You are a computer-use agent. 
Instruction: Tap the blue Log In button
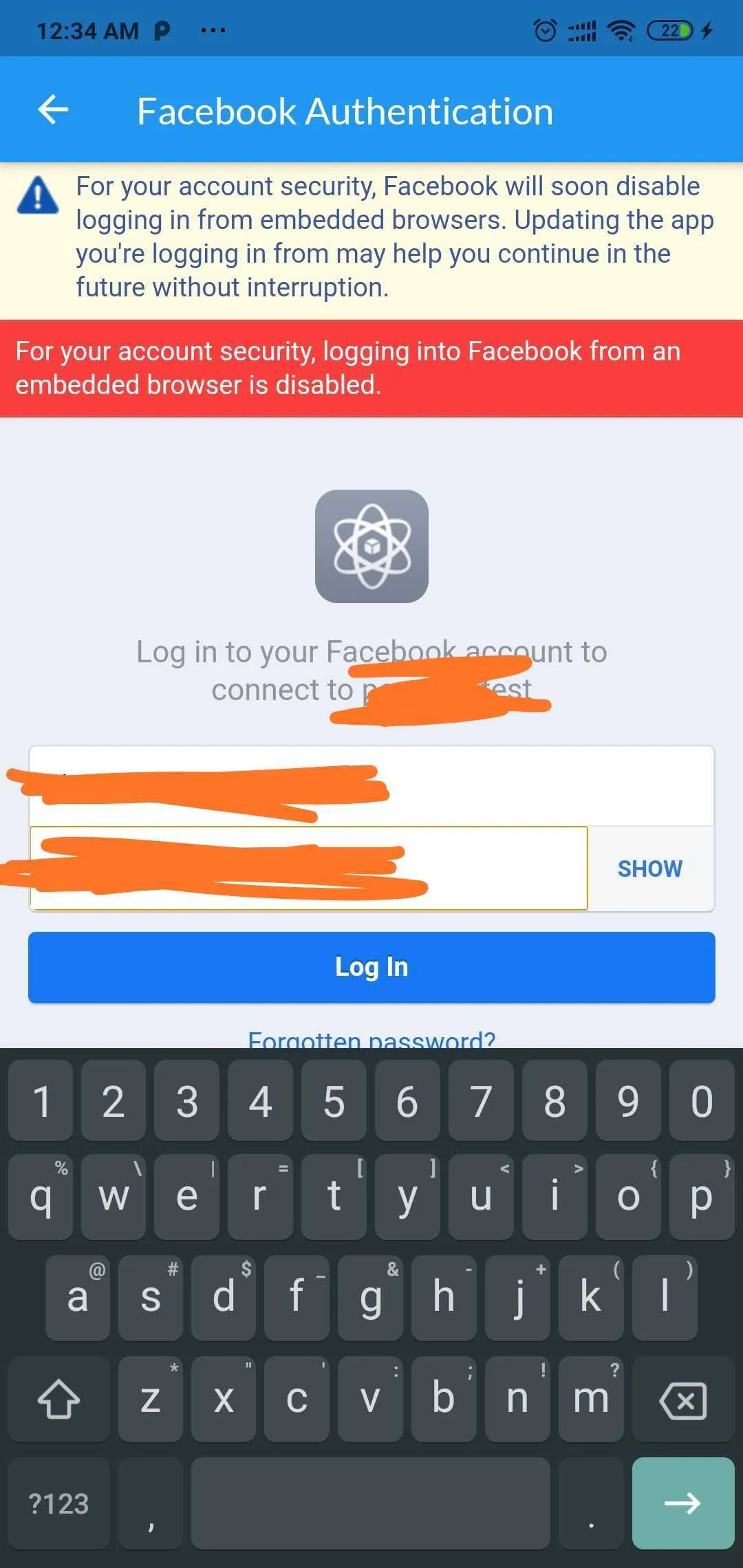(371, 967)
